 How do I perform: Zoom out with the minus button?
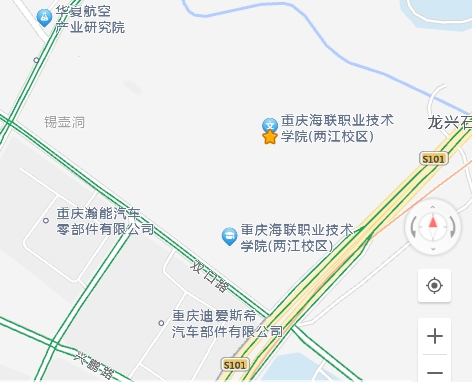[435, 372]
